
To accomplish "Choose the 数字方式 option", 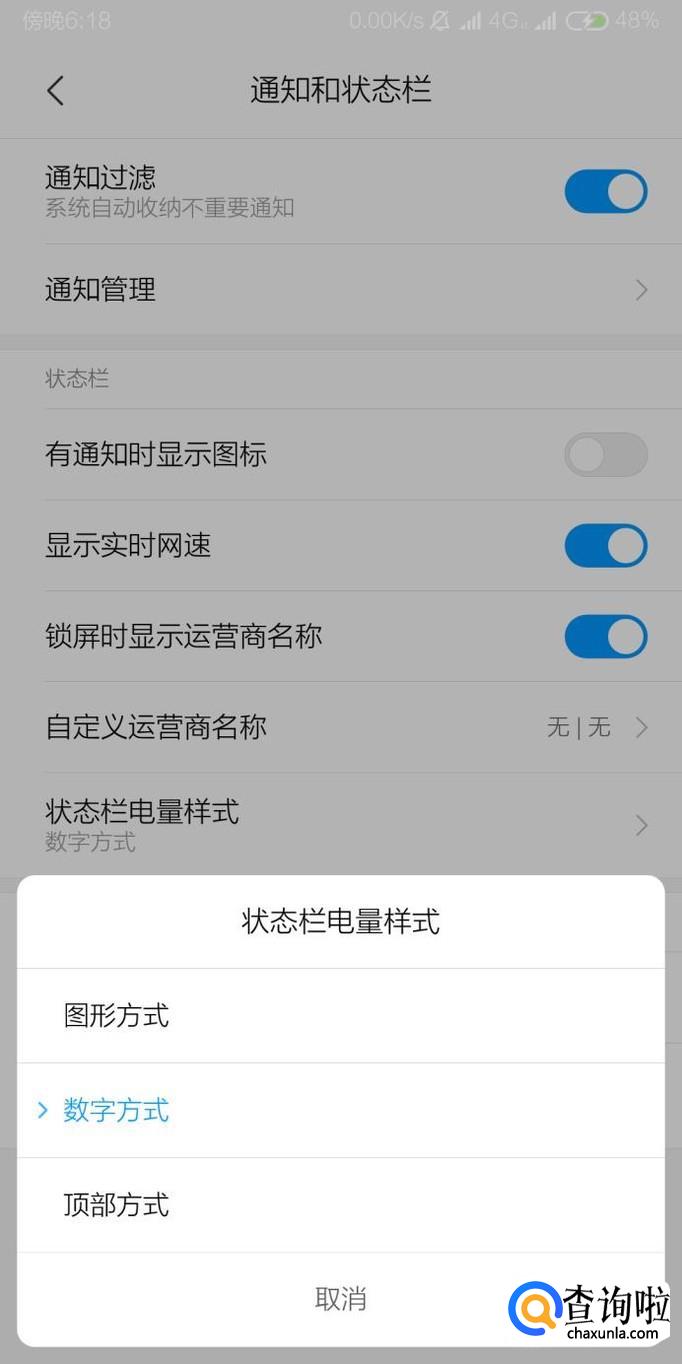I will [x=341, y=1110].
